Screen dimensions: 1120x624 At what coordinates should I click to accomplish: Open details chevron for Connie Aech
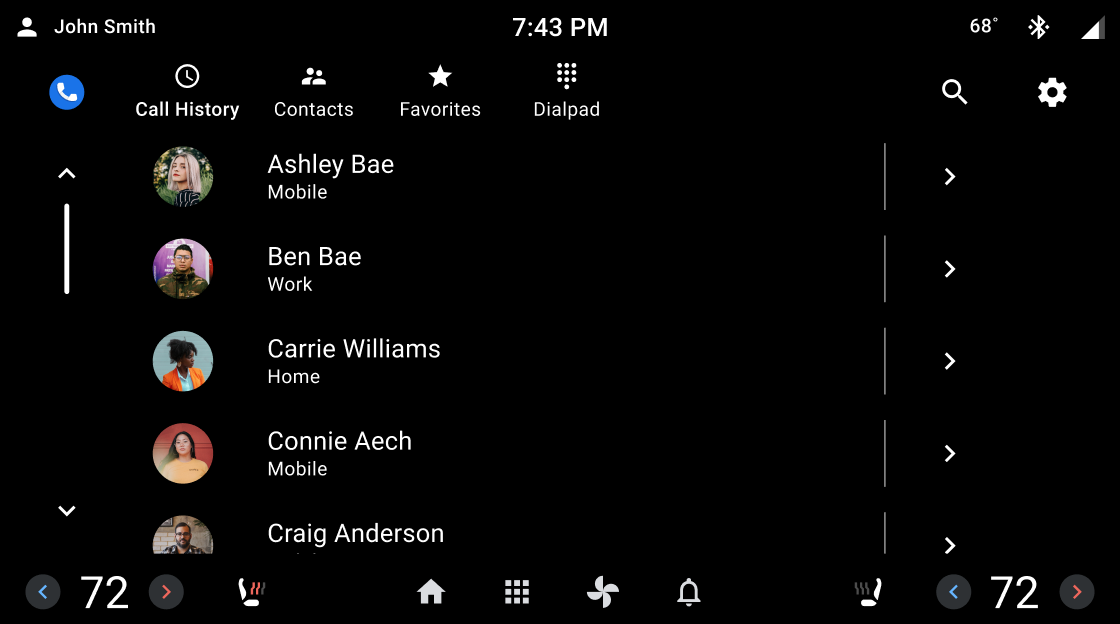pyautogui.click(x=949, y=453)
